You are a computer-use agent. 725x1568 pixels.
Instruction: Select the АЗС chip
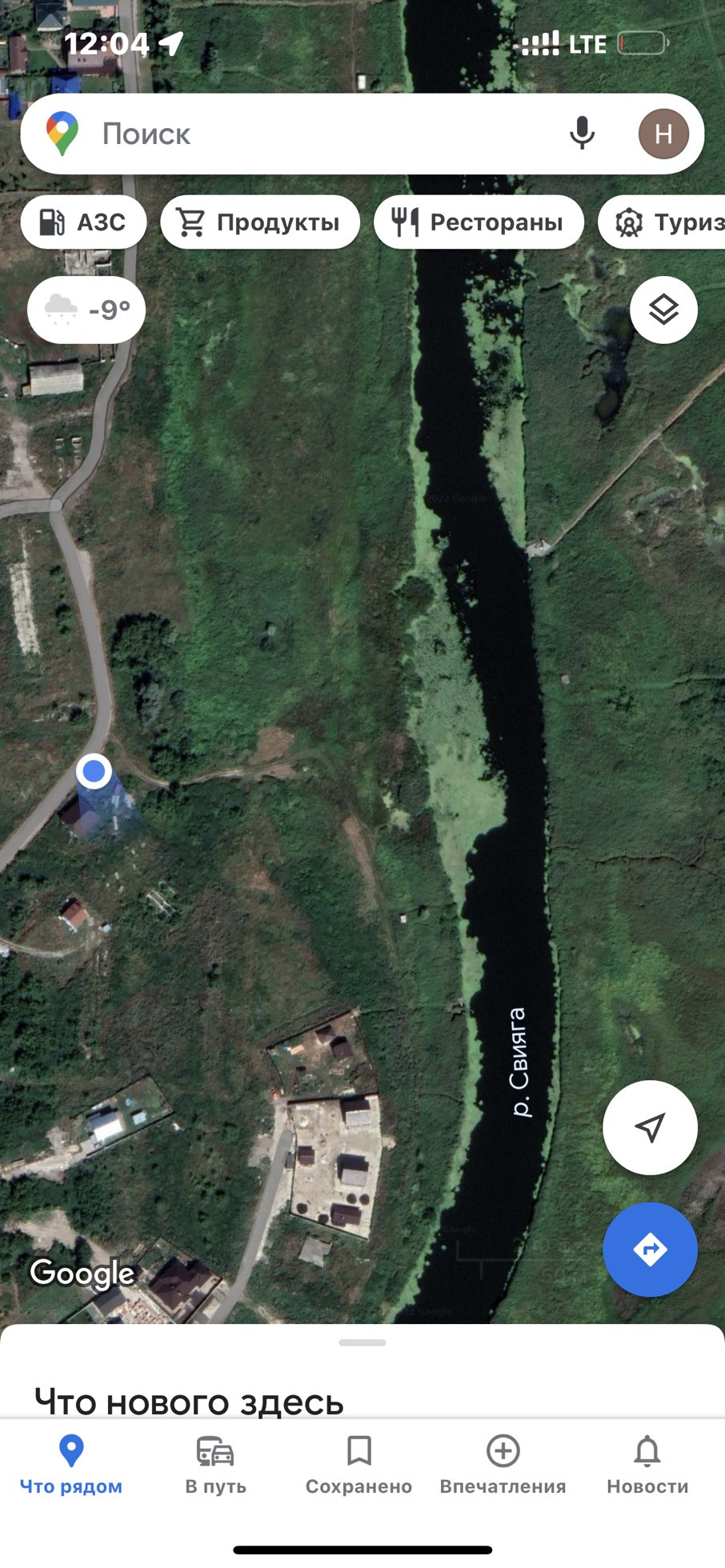pyautogui.click(x=84, y=222)
